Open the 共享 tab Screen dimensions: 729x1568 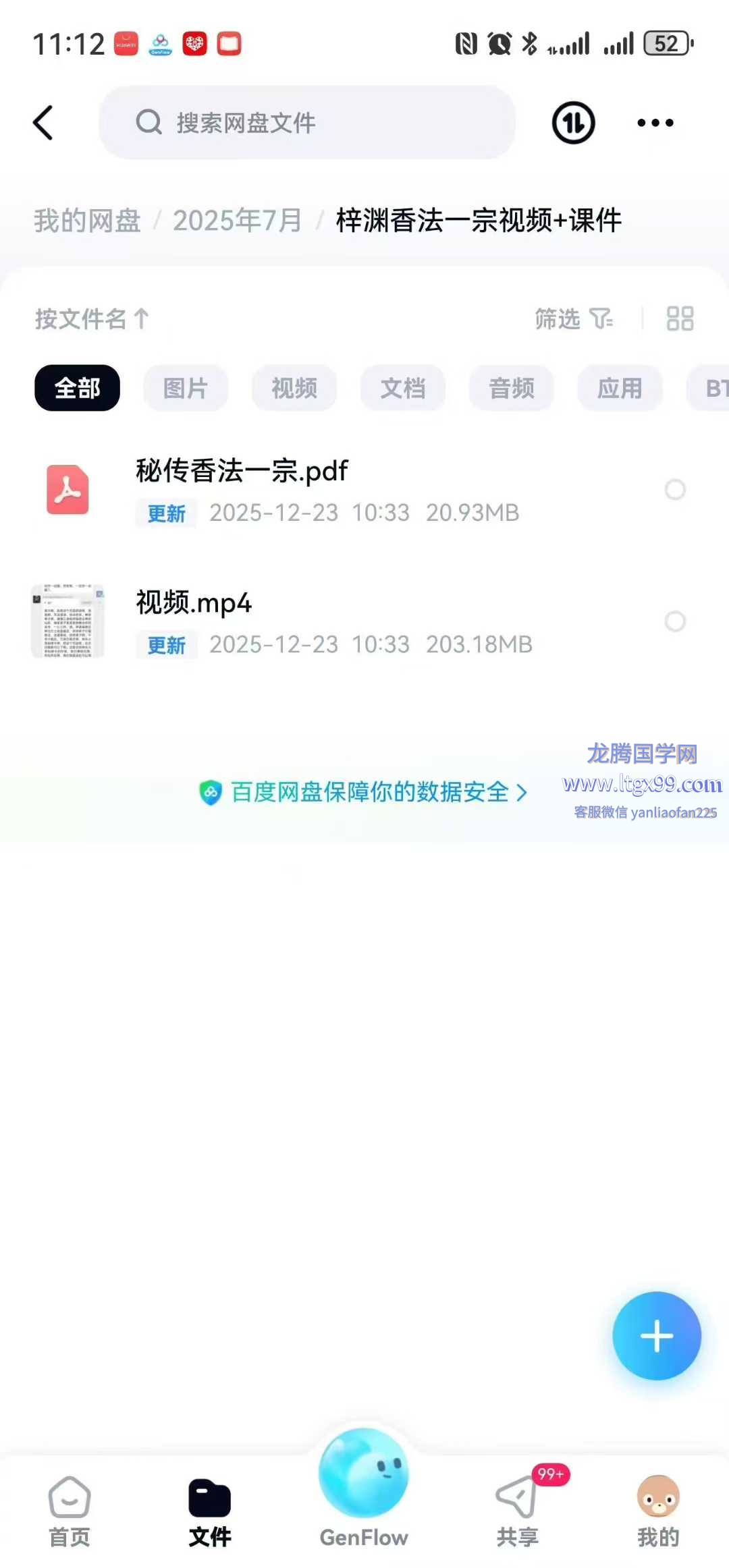point(517,1511)
